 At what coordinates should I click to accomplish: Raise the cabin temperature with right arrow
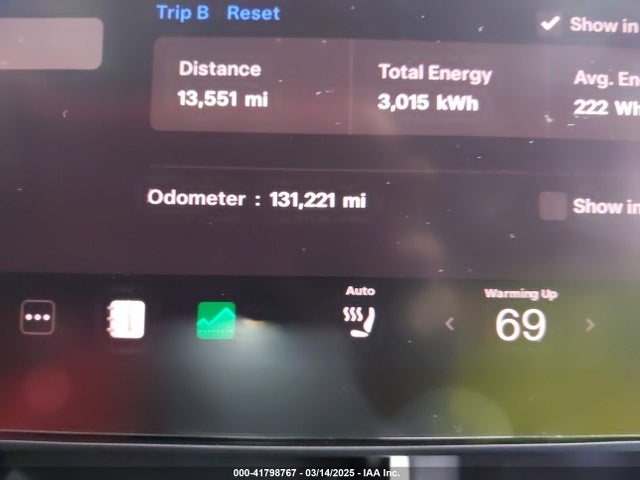(590, 324)
